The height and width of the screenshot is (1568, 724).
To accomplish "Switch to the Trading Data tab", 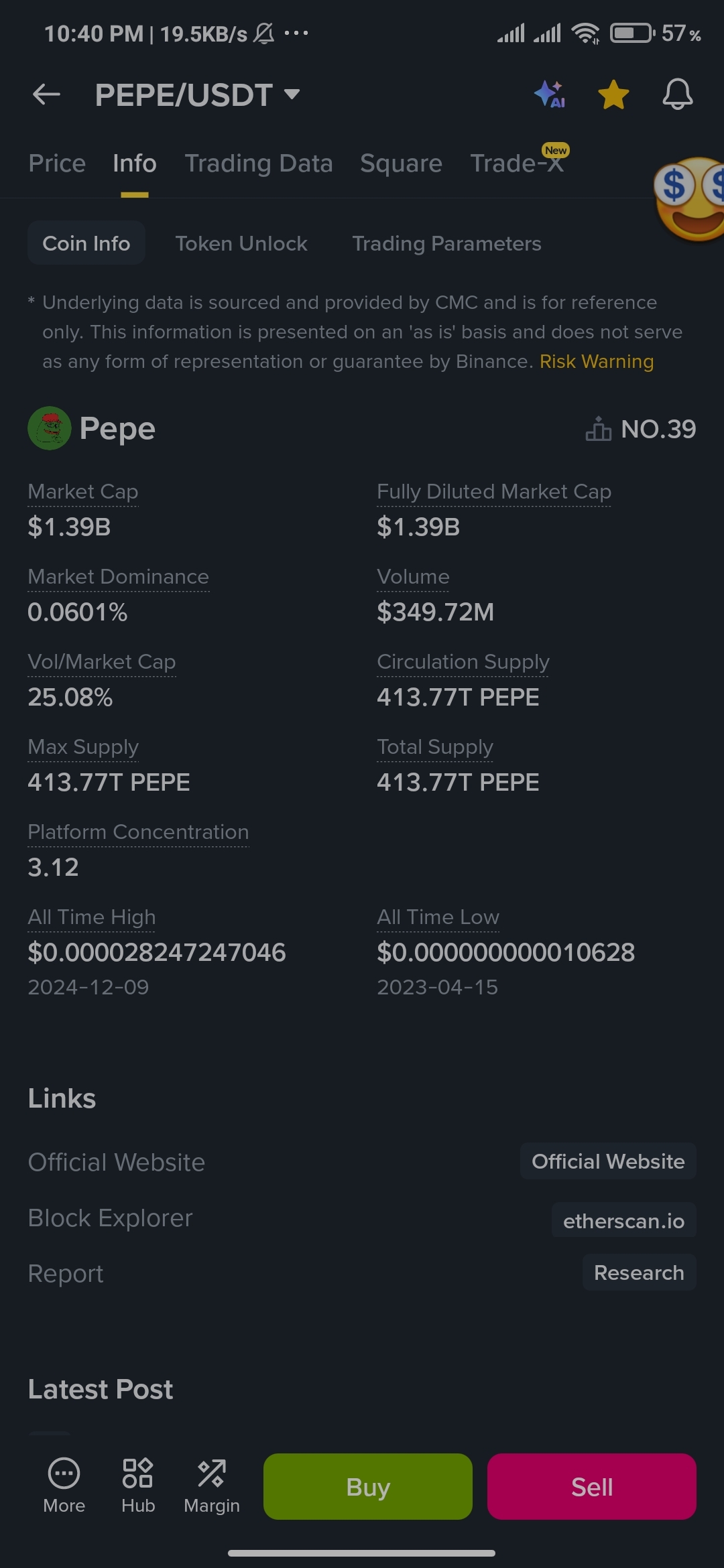I will point(258,164).
